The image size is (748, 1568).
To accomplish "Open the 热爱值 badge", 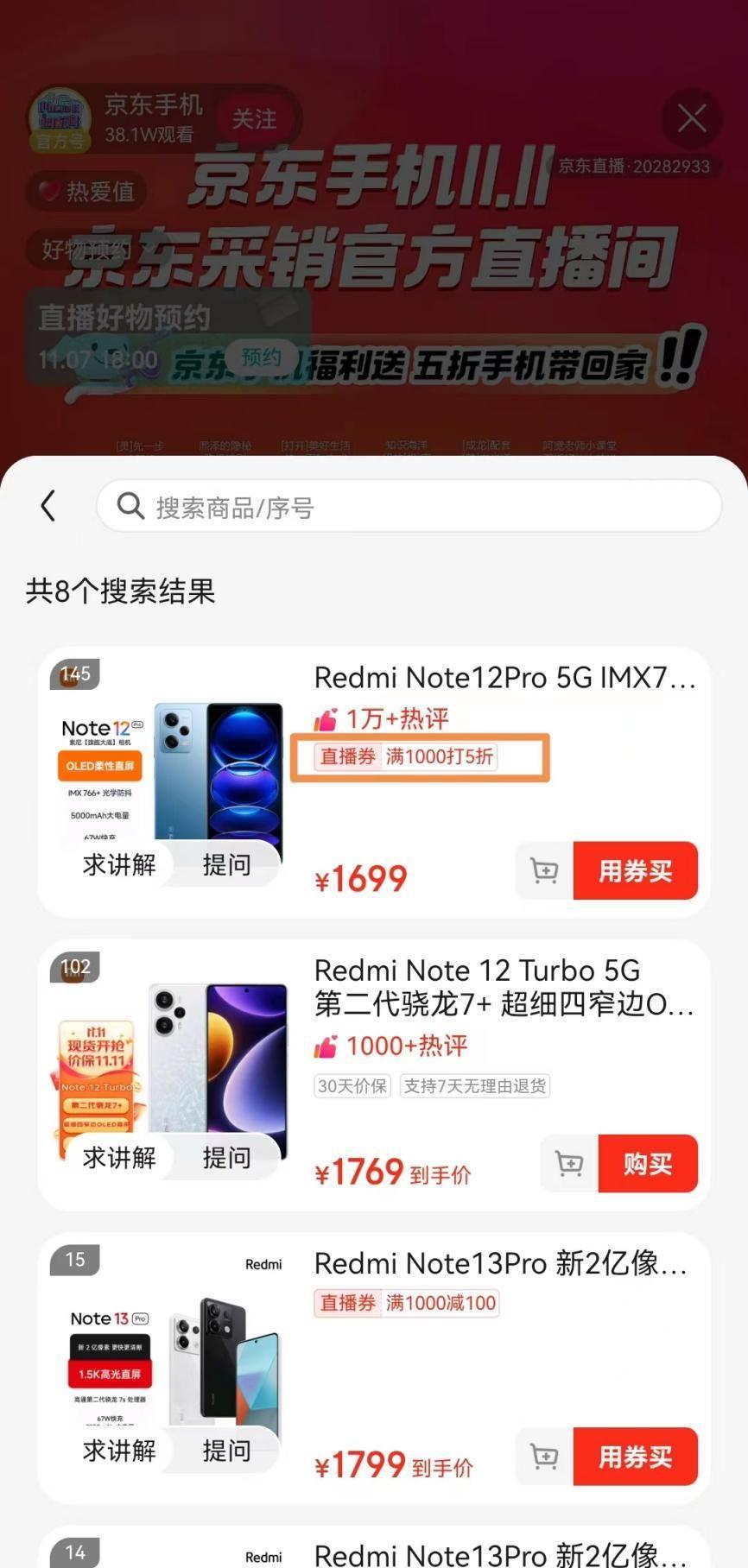I will click(x=86, y=191).
